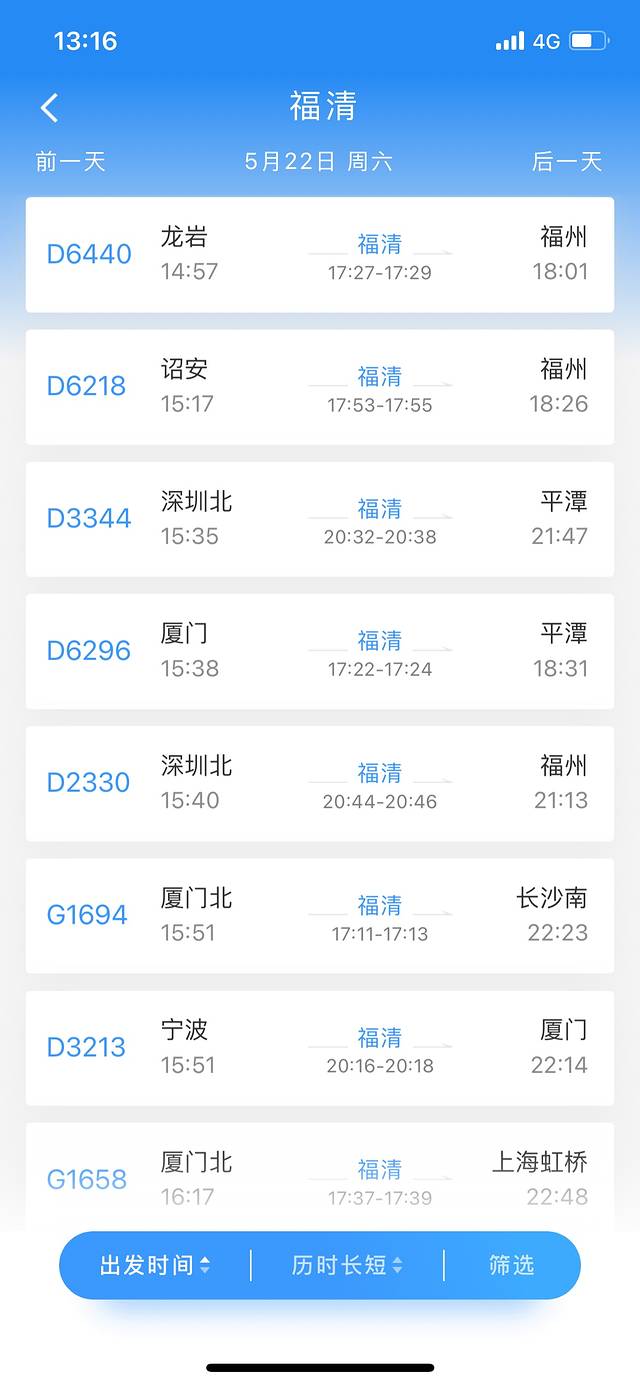Select train D3213 from 宁波 to 厦门
This screenshot has height=1385, width=640.
tap(320, 1047)
